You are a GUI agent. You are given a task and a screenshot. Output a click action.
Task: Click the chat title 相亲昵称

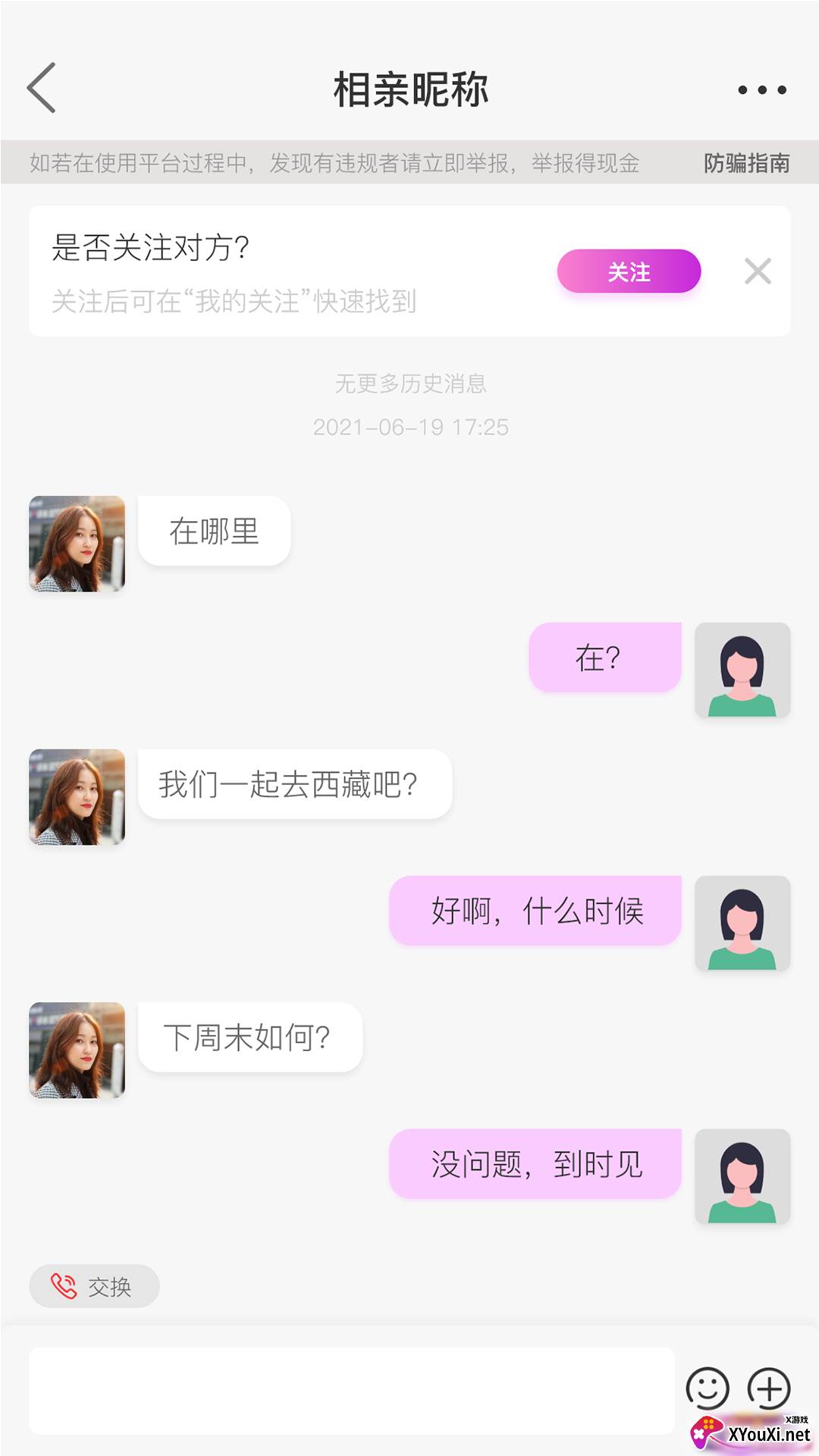(409, 89)
